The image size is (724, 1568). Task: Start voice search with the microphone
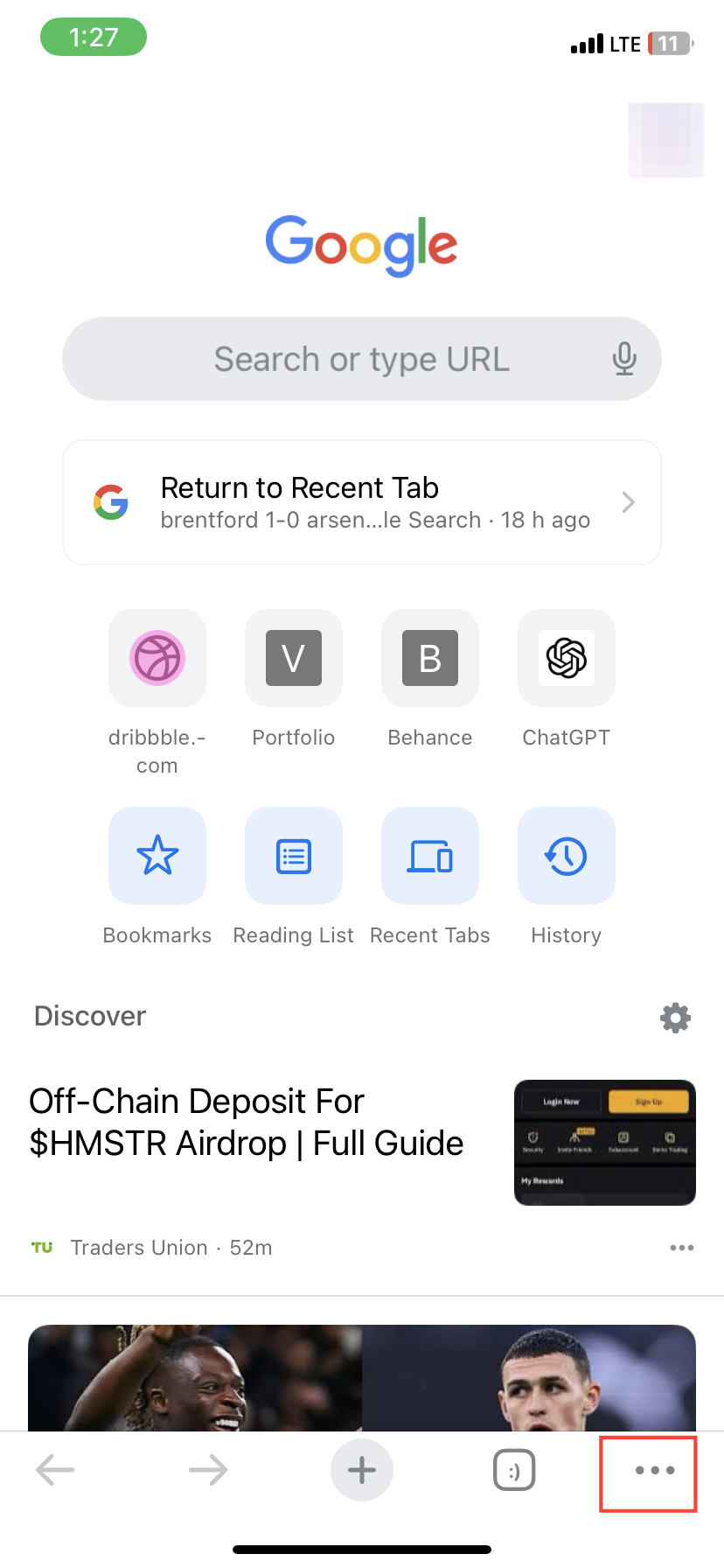623,359
